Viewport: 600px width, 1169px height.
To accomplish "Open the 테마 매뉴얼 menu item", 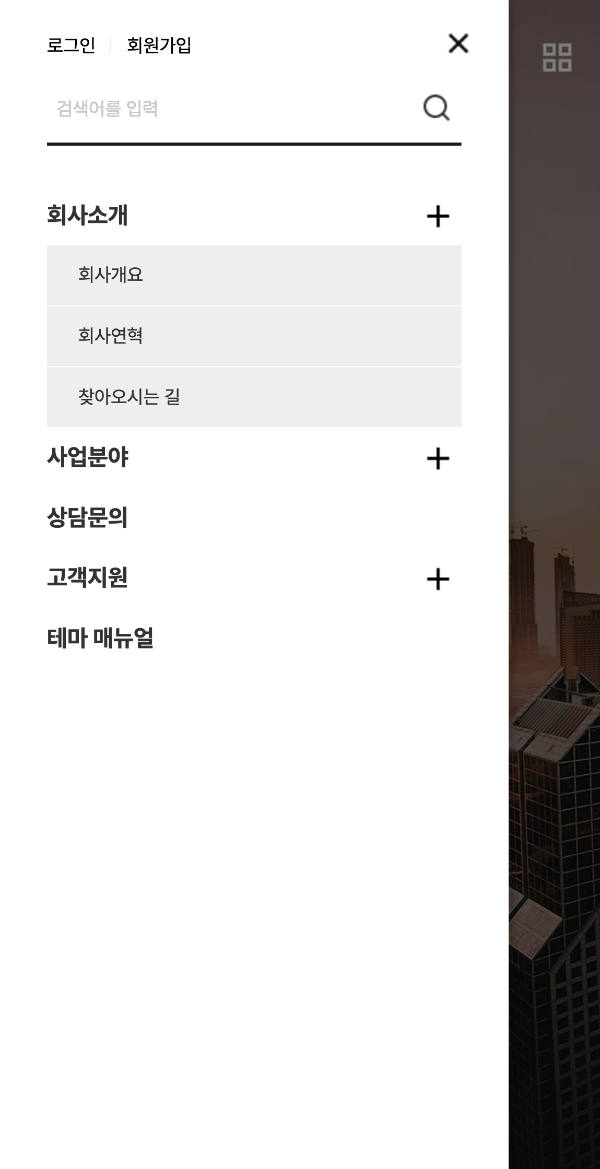I will pyautogui.click(x=100, y=638).
